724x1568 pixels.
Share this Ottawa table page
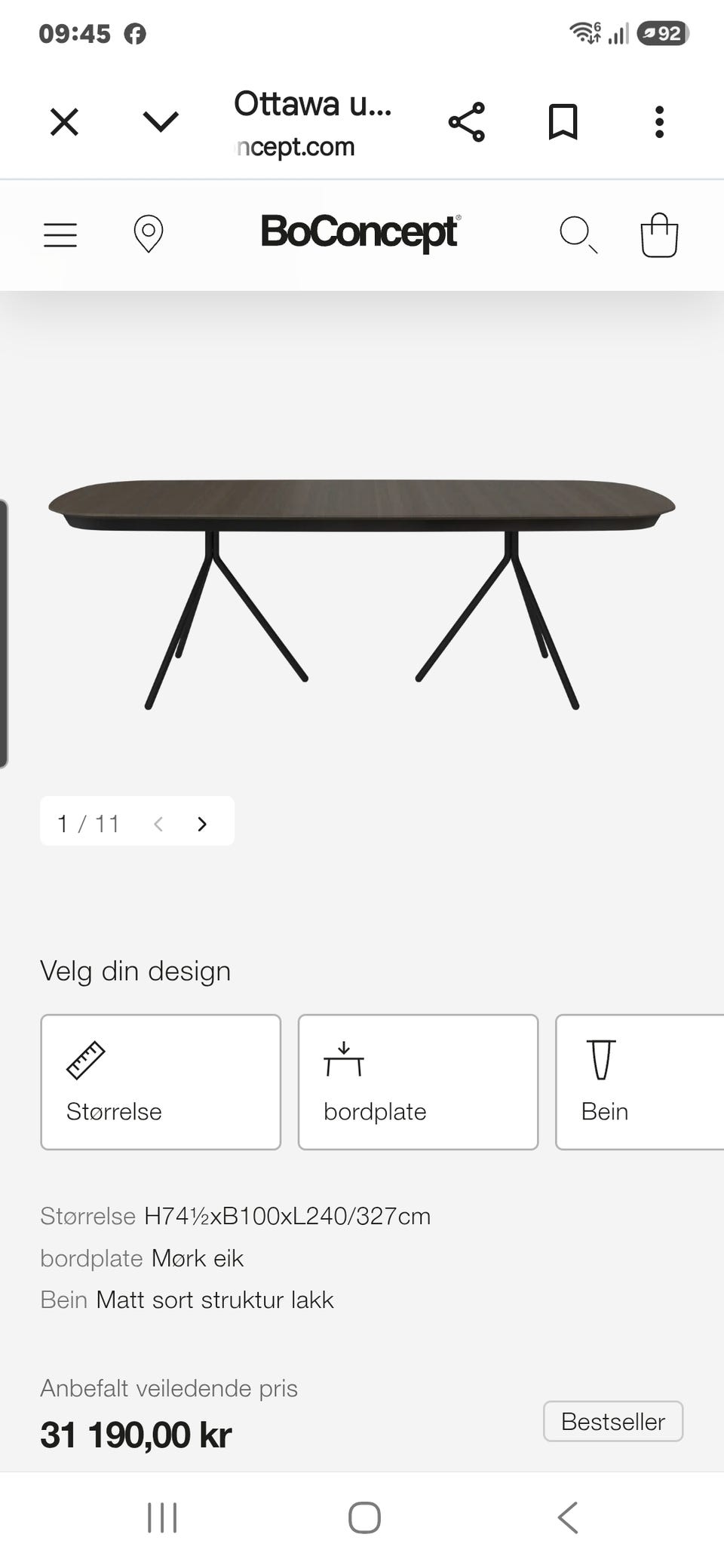click(467, 122)
